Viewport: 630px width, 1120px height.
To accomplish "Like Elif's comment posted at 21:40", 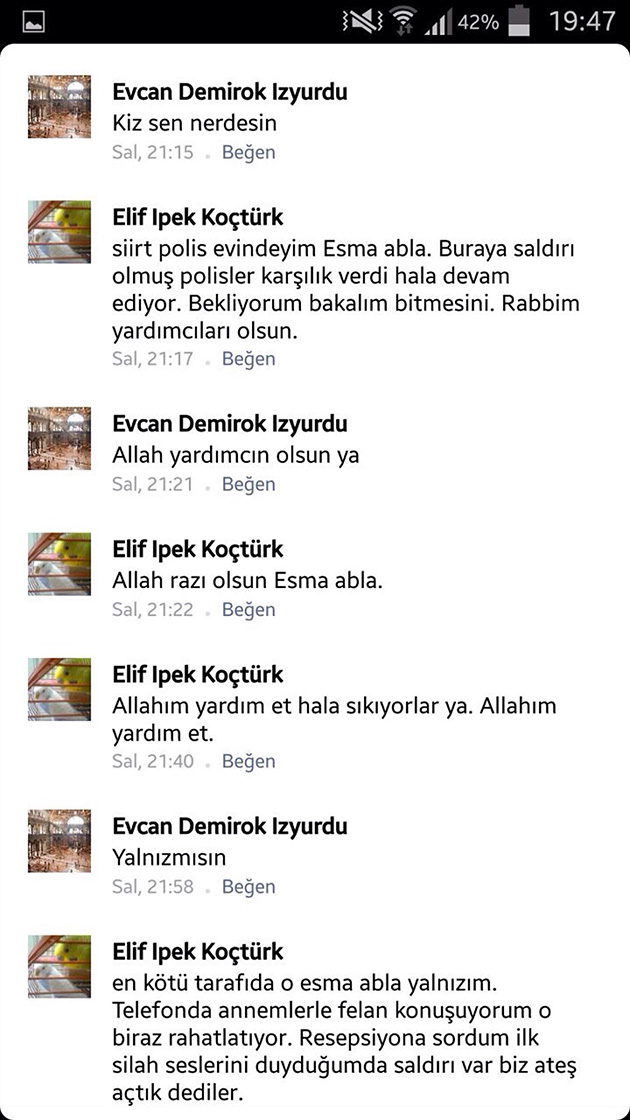I will pyautogui.click(x=248, y=762).
